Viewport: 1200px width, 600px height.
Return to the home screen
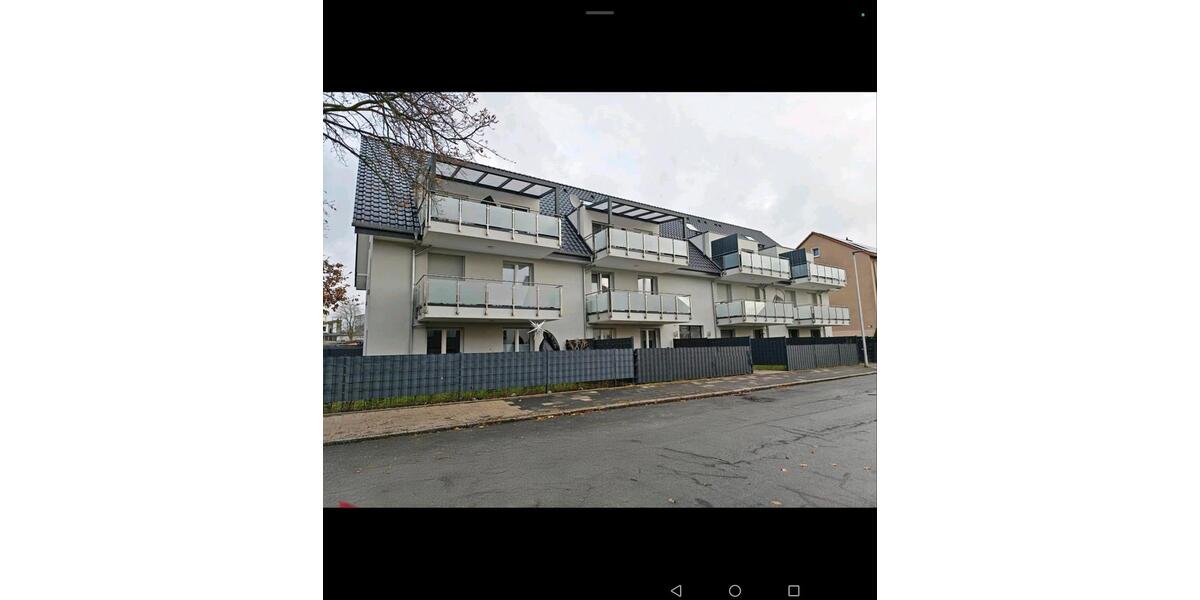click(x=735, y=591)
